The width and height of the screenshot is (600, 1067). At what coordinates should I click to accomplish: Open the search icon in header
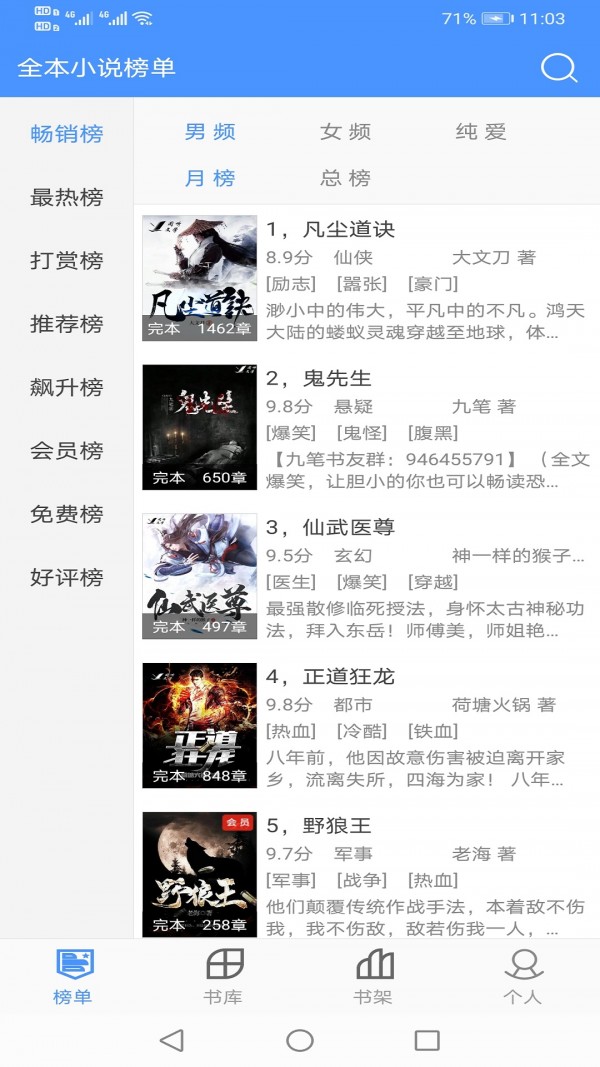pyautogui.click(x=559, y=68)
